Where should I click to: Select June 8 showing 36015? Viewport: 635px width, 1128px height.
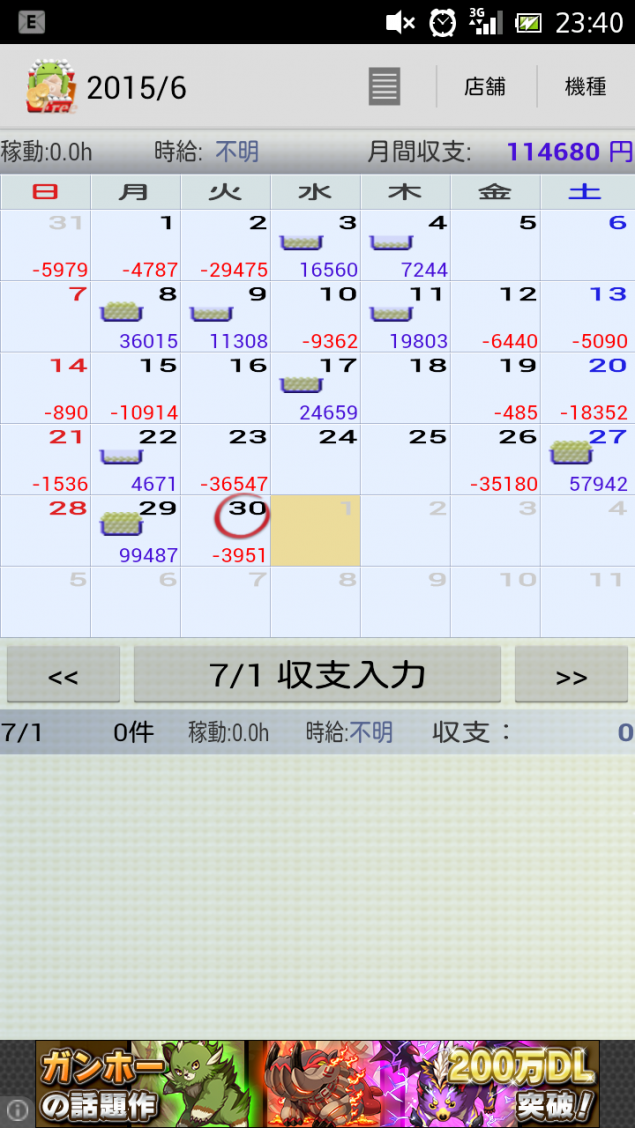pos(136,316)
